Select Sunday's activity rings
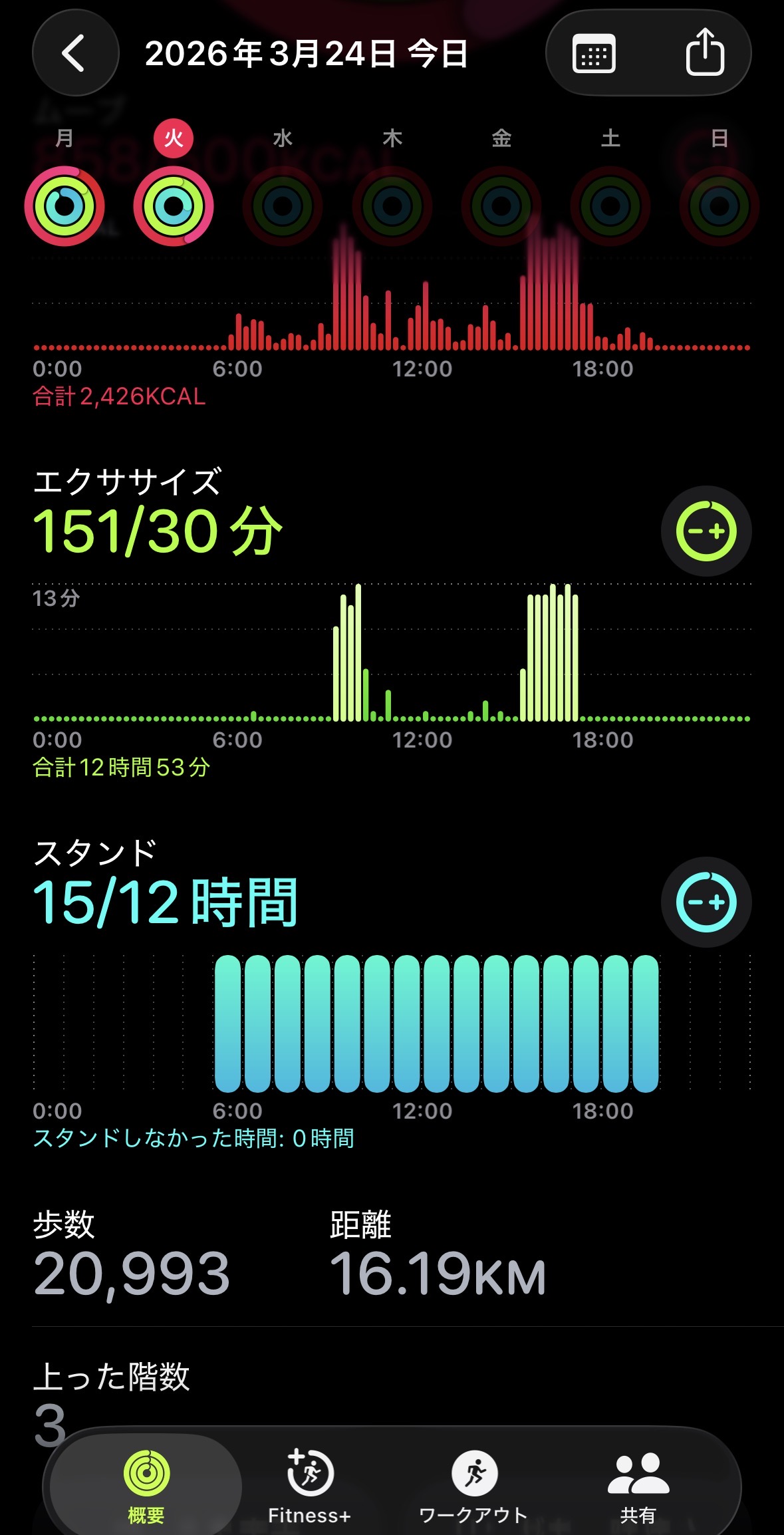 tap(719, 206)
